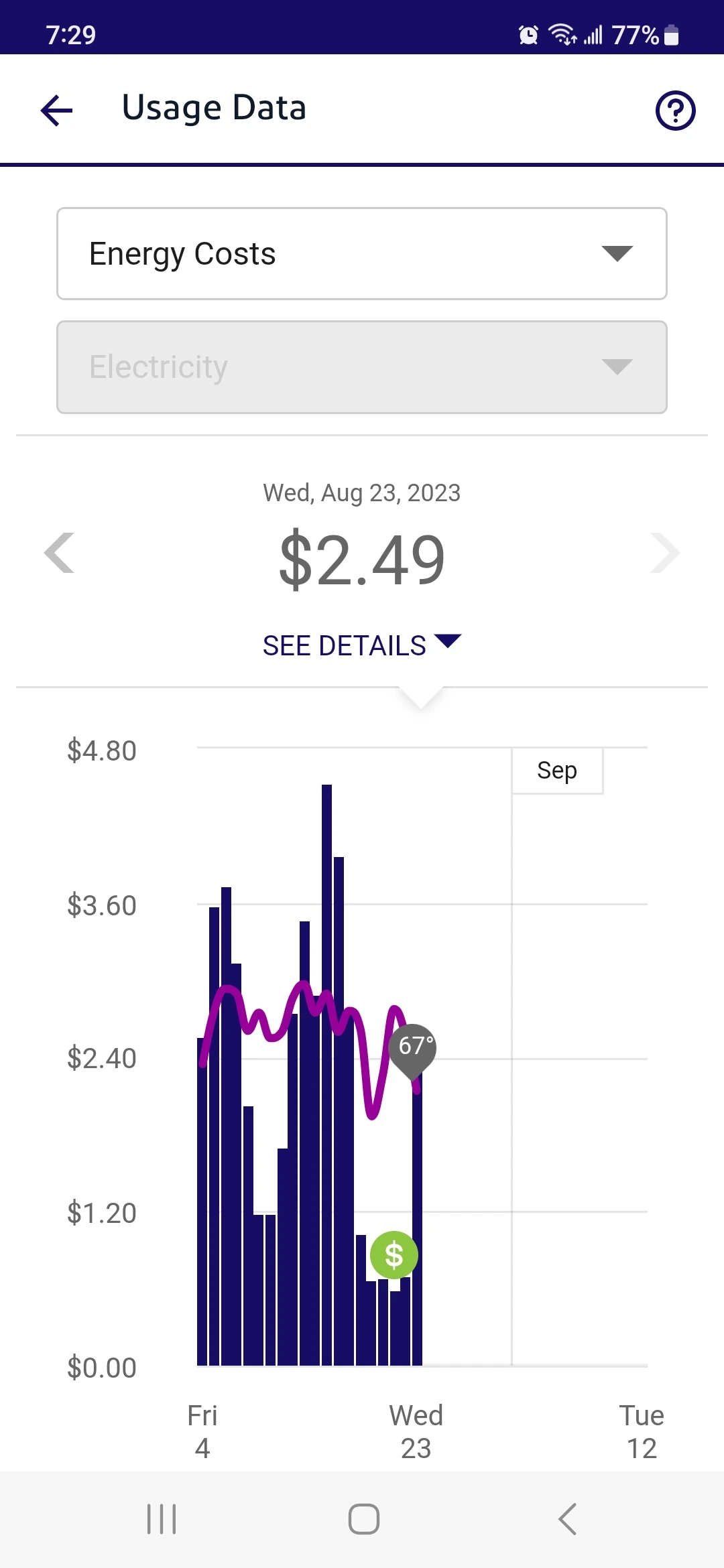Viewport: 724px width, 1568px height.
Task: Open the help question mark icon
Action: [x=675, y=111]
